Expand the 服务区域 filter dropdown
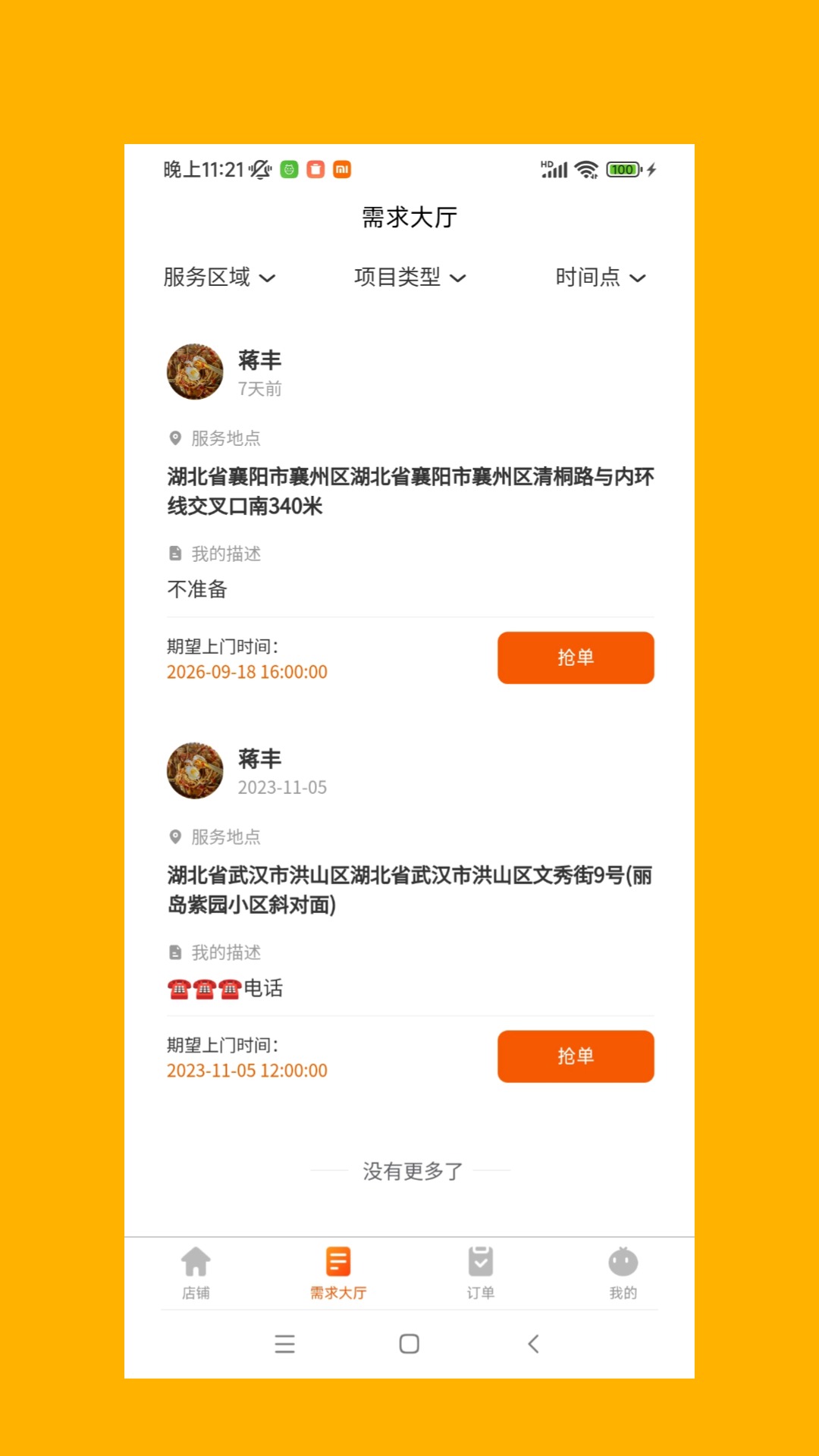Image resolution: width=819 pixels, height=1456 pixels. coord(219,278)
